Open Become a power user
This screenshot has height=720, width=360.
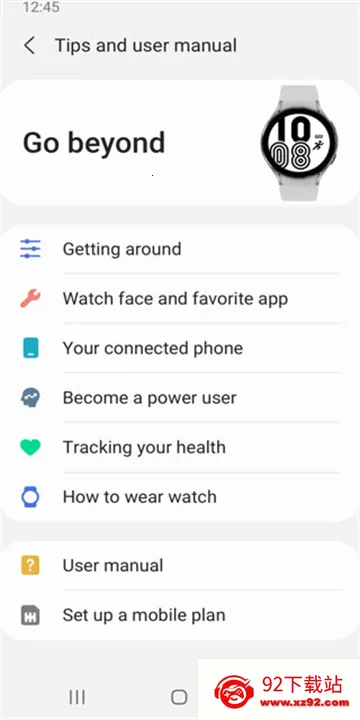[x=180, y=398]
